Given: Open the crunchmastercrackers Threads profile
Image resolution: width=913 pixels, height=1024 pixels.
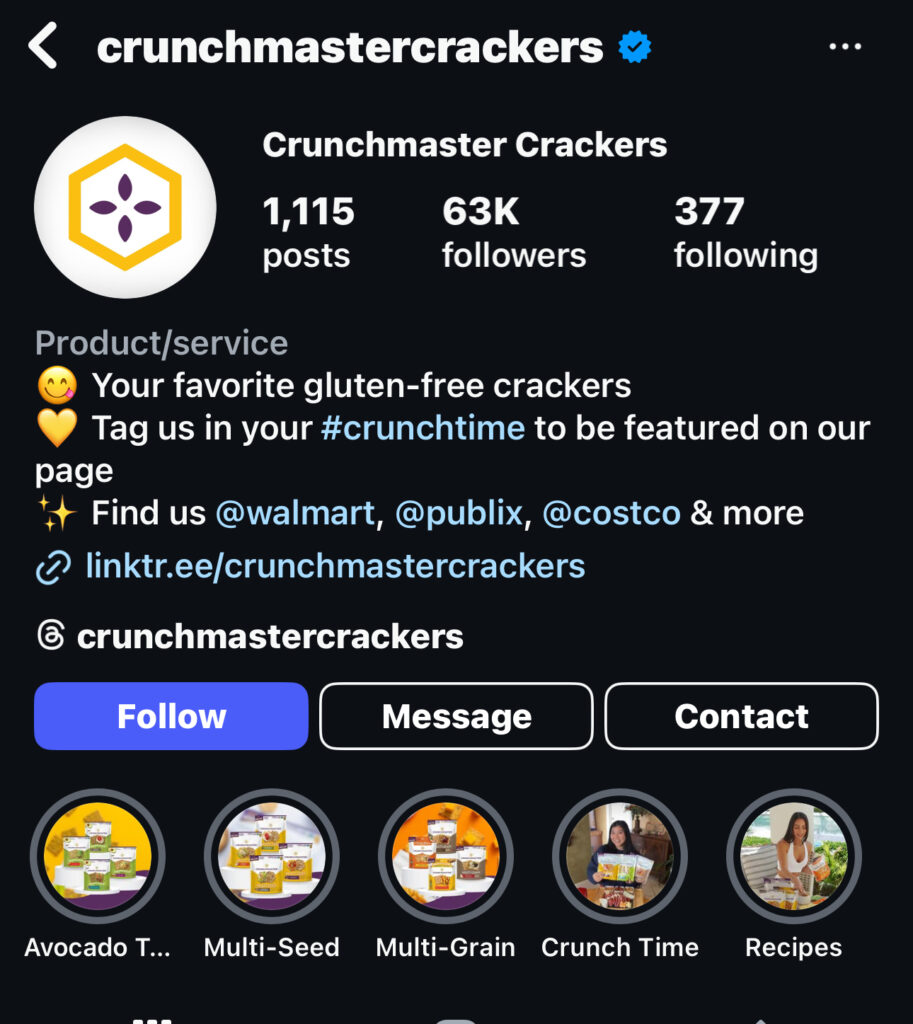Looking at the screenshot, I should tap(269, 636).
